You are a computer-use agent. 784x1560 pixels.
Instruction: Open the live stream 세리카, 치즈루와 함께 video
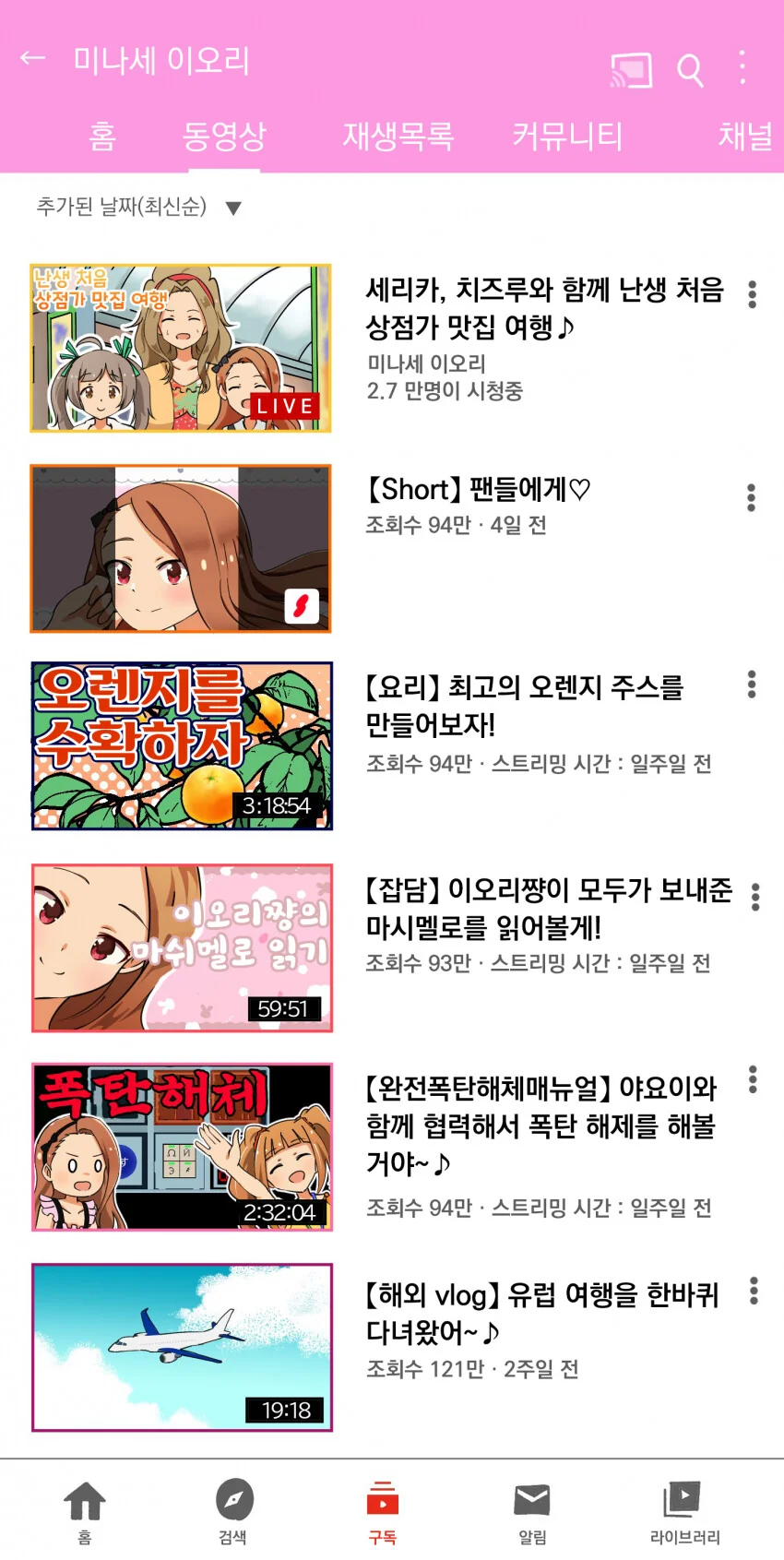click(181, 348)
